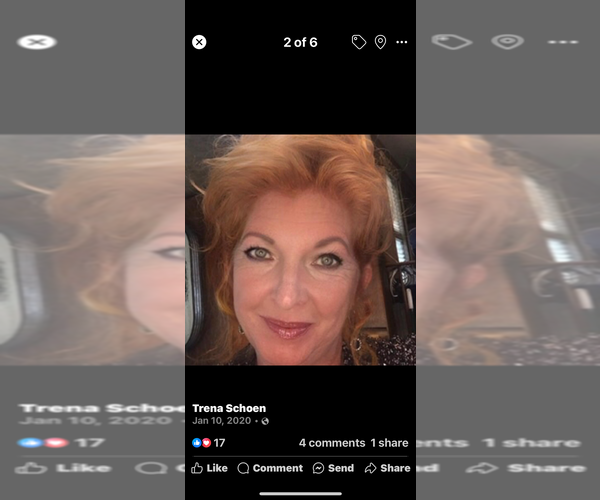Tag people in this photo
Viewport: 600px width, 500px height.
coord(359,42)
